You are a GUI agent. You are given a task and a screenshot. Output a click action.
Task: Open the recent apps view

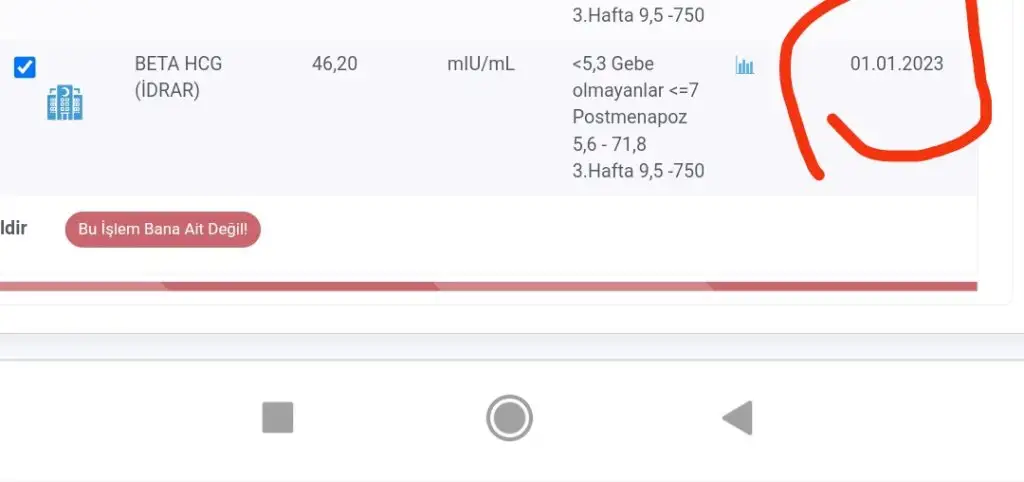tap(278, 418)
